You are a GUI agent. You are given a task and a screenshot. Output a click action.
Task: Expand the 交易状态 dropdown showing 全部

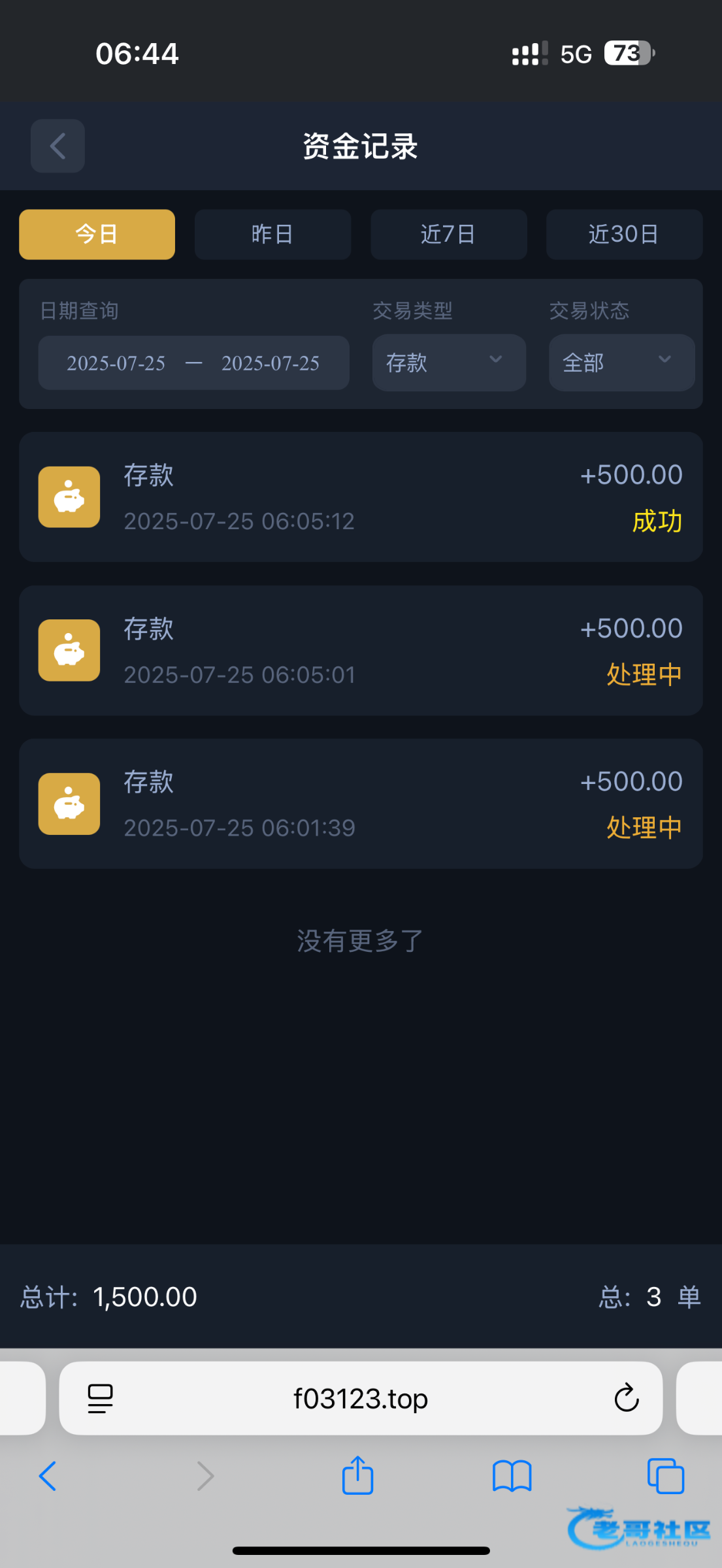621,363
